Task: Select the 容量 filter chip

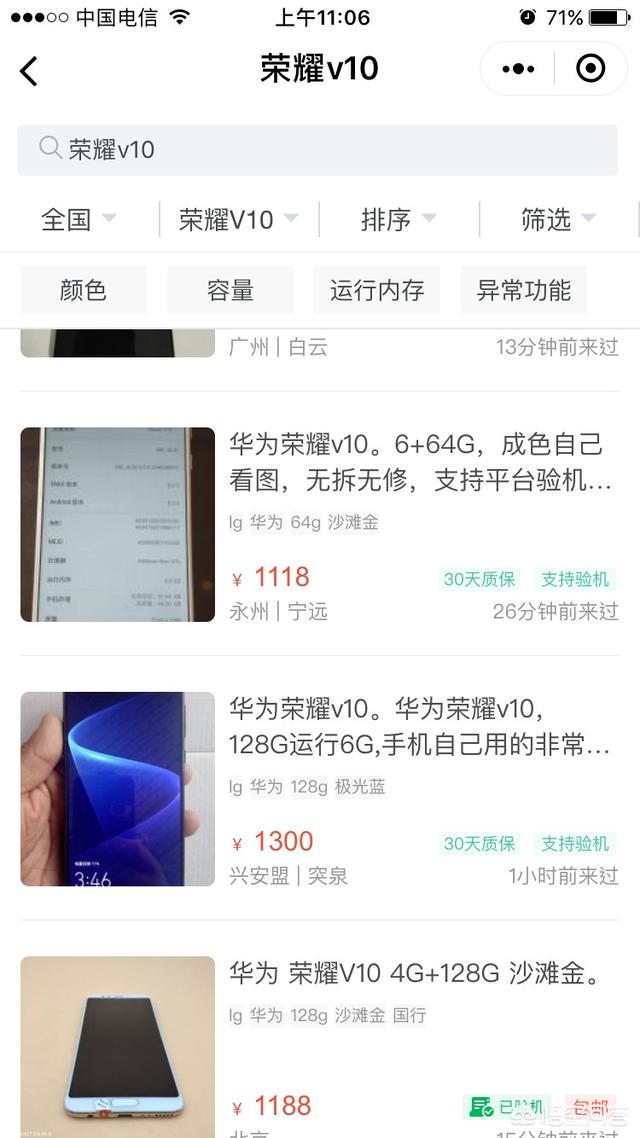Action: (x=230, y=291)
